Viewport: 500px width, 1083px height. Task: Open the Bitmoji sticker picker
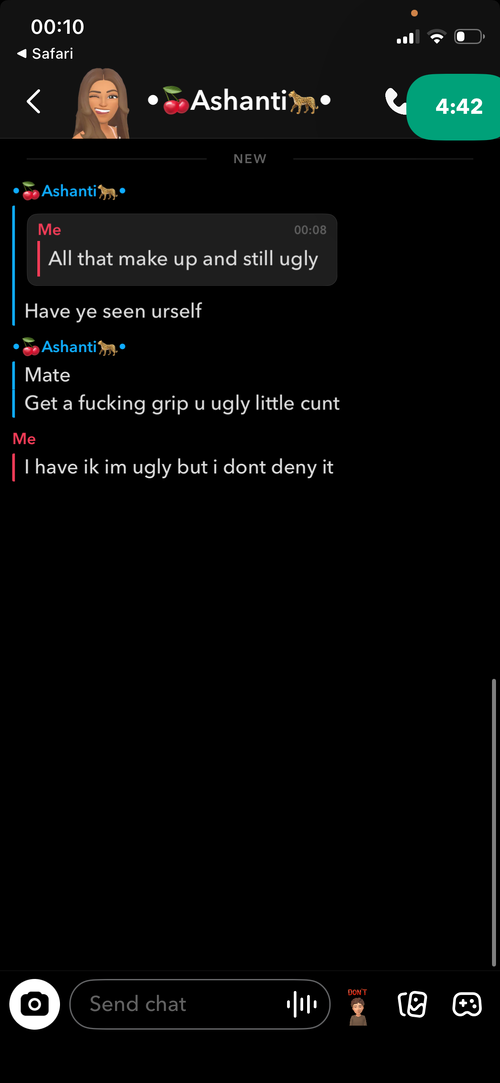point(358,1006)
